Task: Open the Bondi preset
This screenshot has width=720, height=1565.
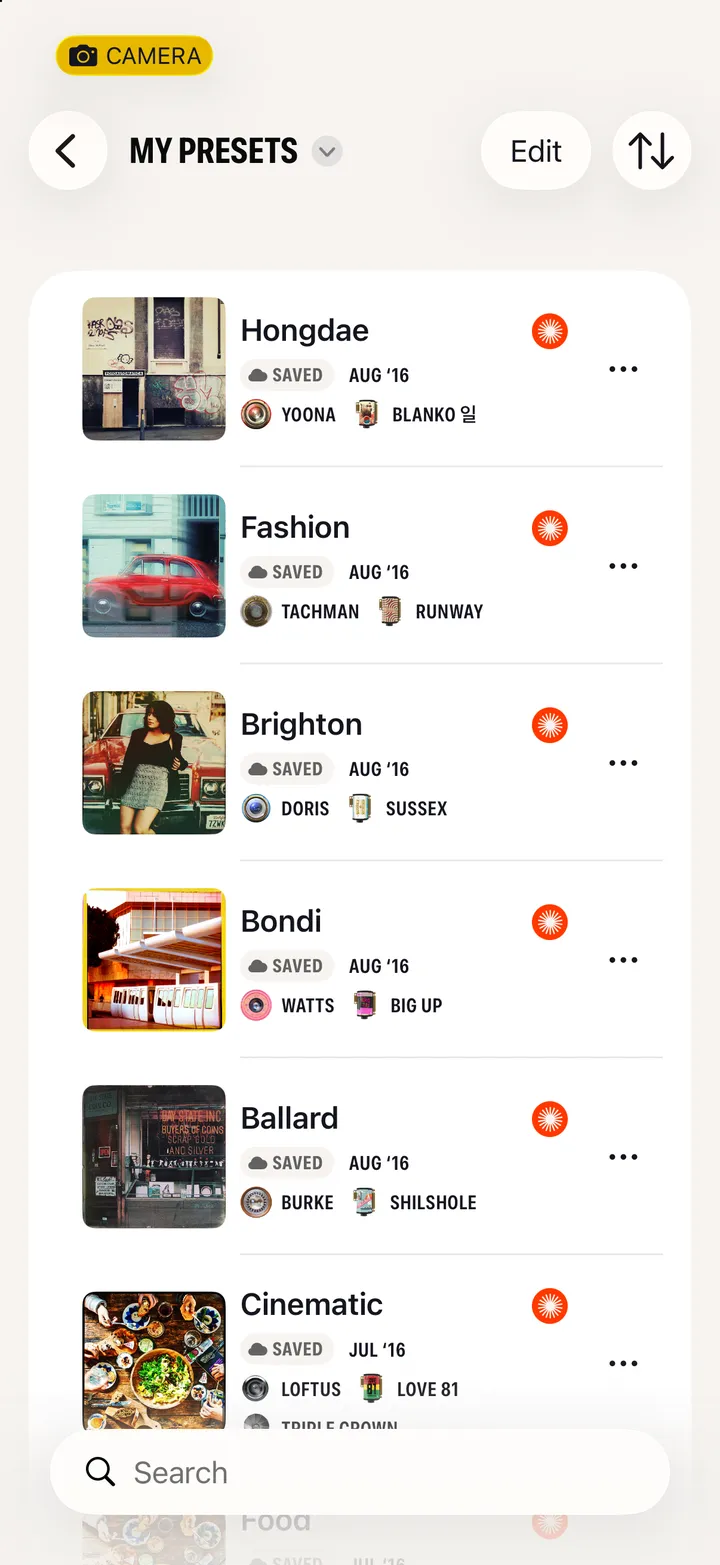Action: tap(360, 960)
